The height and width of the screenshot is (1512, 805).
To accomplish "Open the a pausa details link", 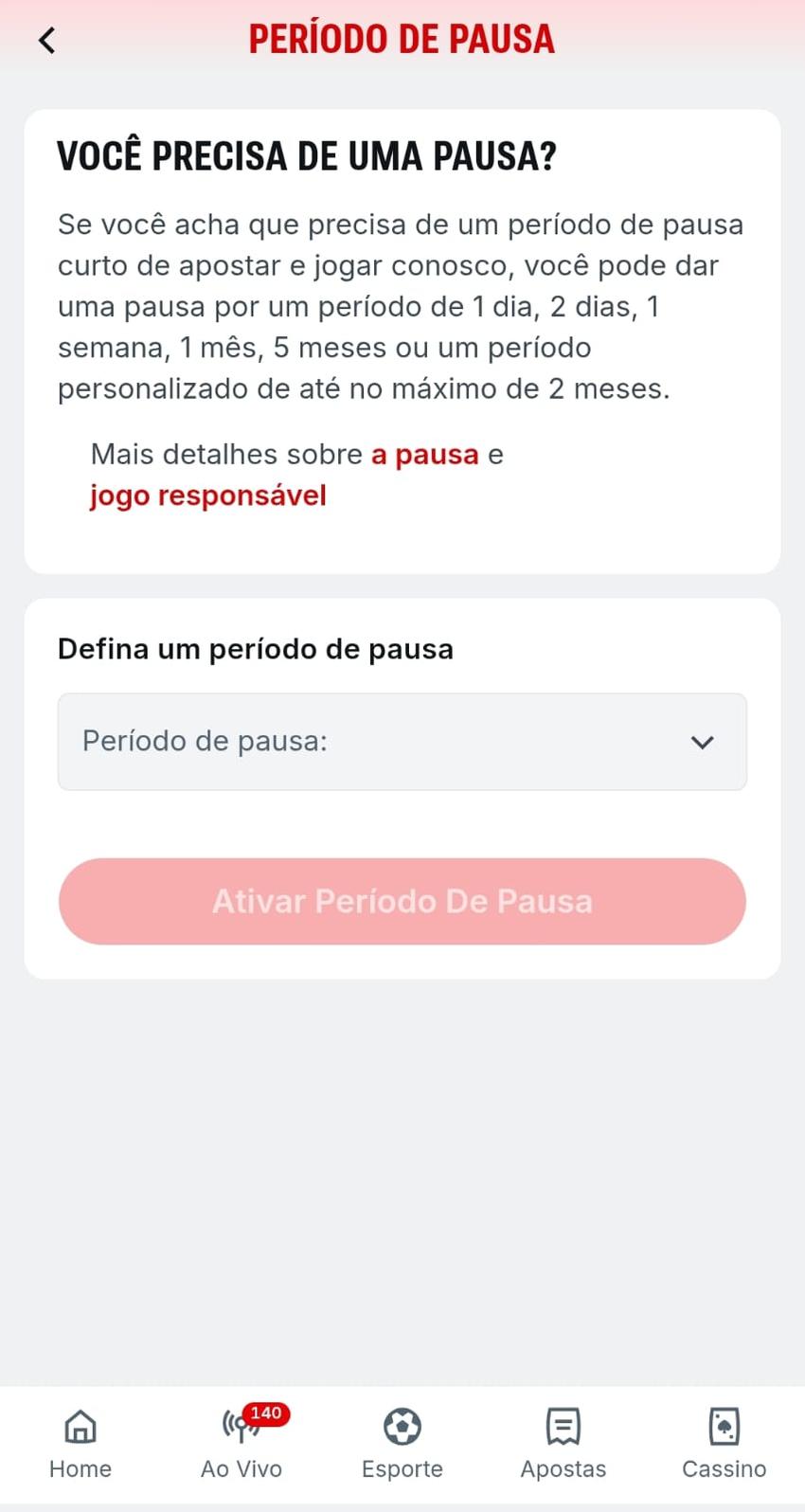I will click(x=424, y=454).
